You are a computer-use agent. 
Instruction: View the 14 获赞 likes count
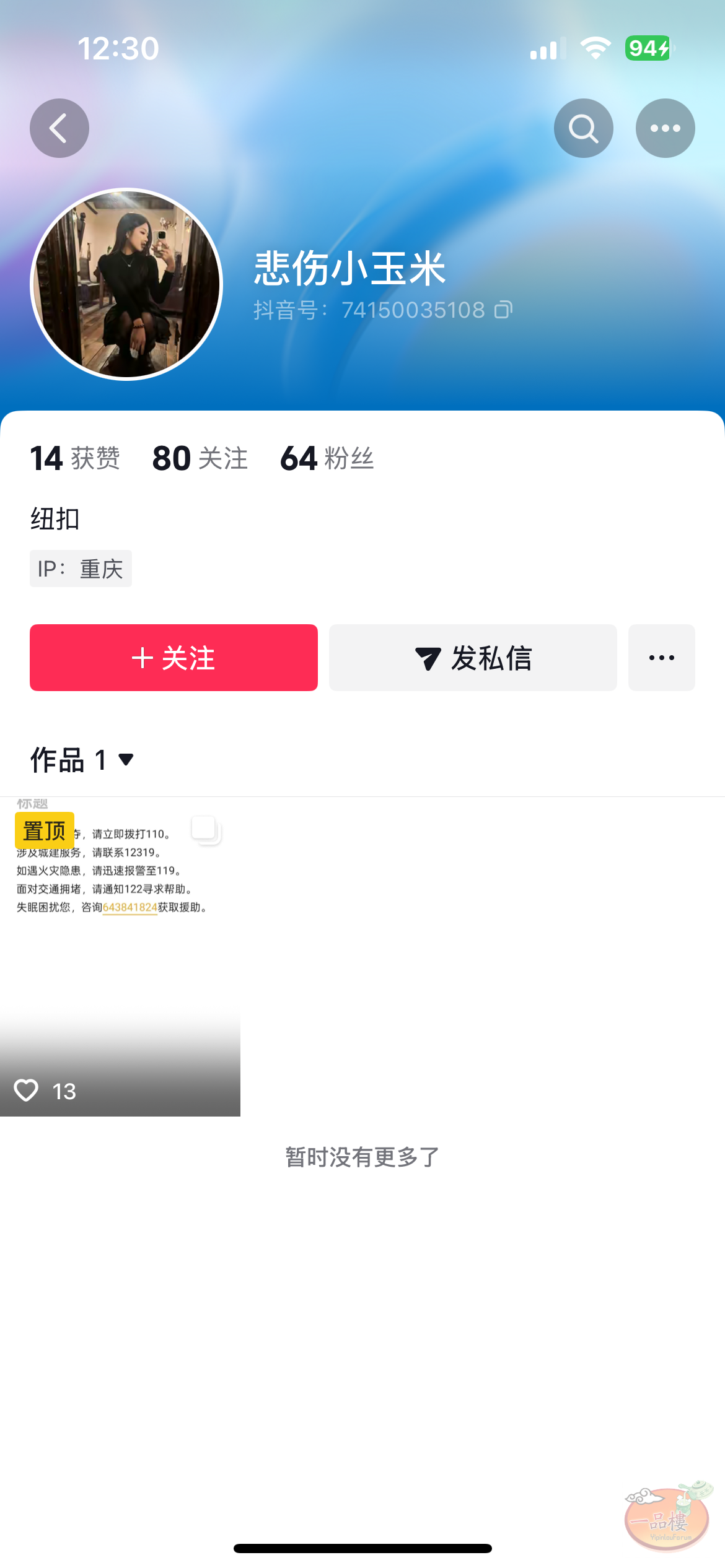75,459
